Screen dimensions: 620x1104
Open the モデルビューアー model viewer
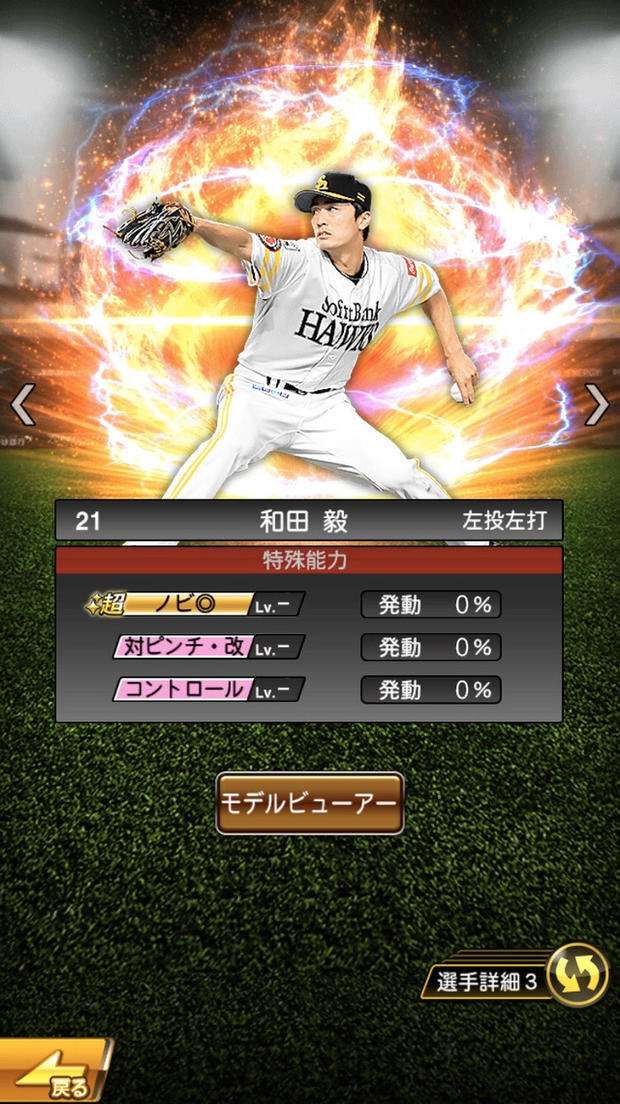pyautogui.click(x=310, y=803)
